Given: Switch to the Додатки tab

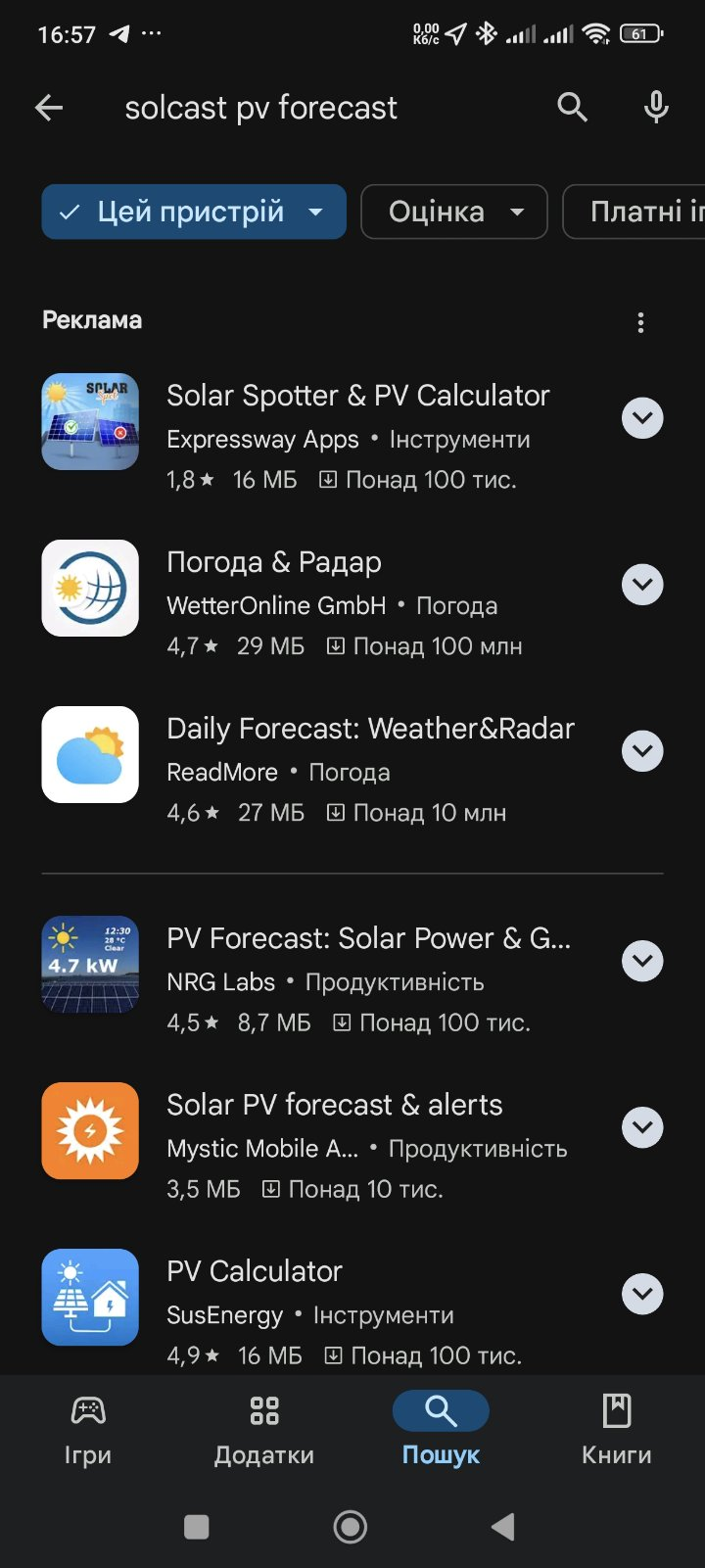Looking at the screenshot, I should tap(264, 1430).
